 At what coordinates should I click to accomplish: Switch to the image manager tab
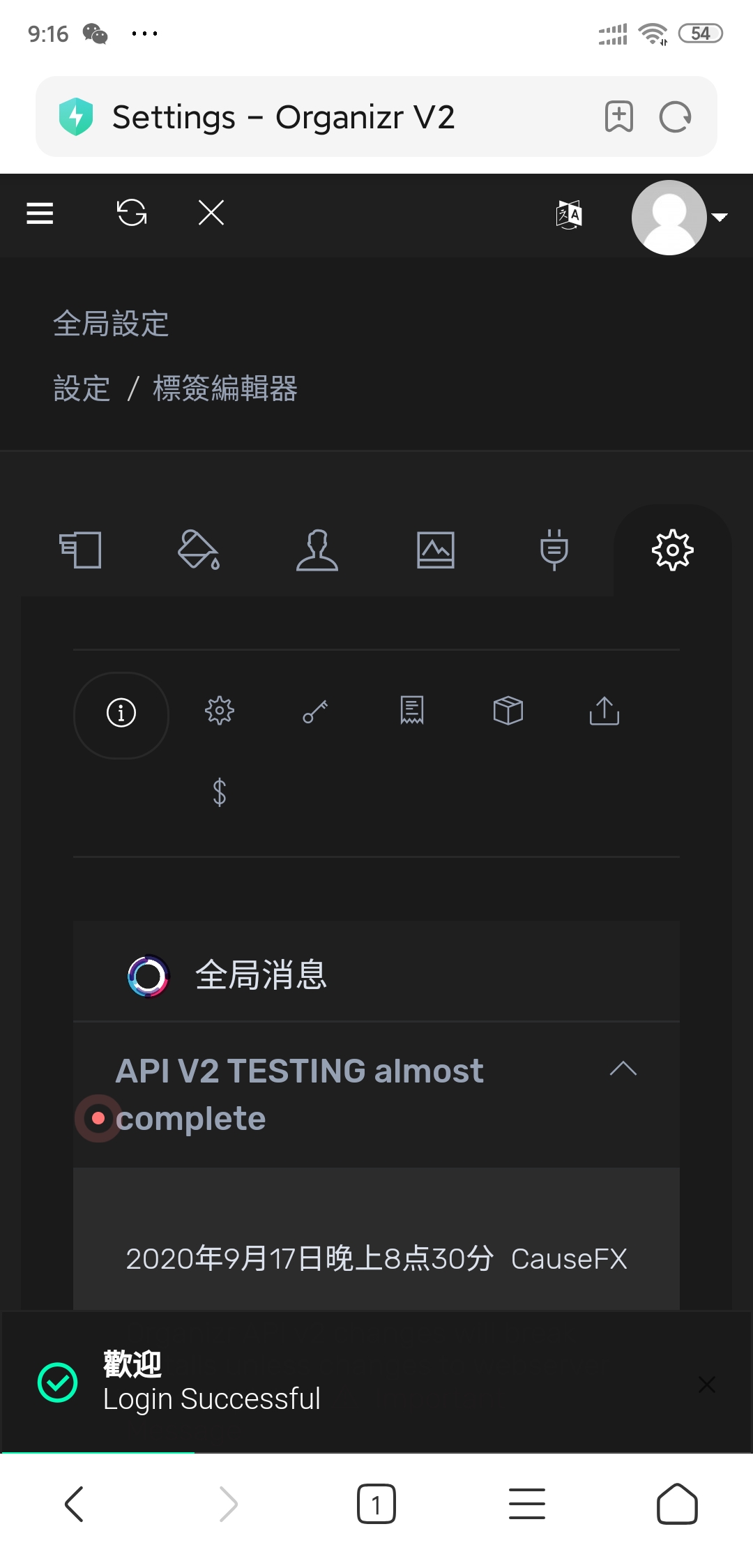[436, 550]
